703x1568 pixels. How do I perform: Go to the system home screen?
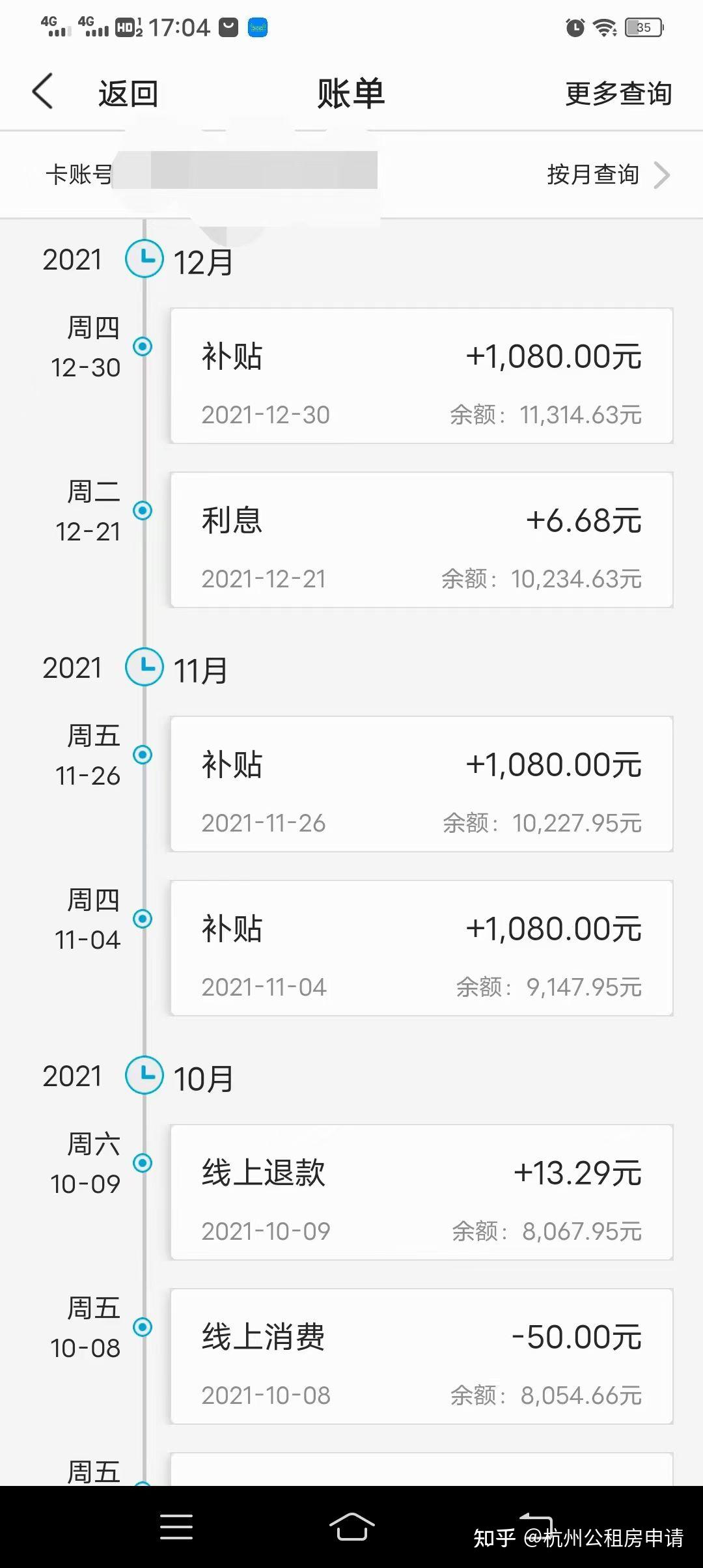351,1526
